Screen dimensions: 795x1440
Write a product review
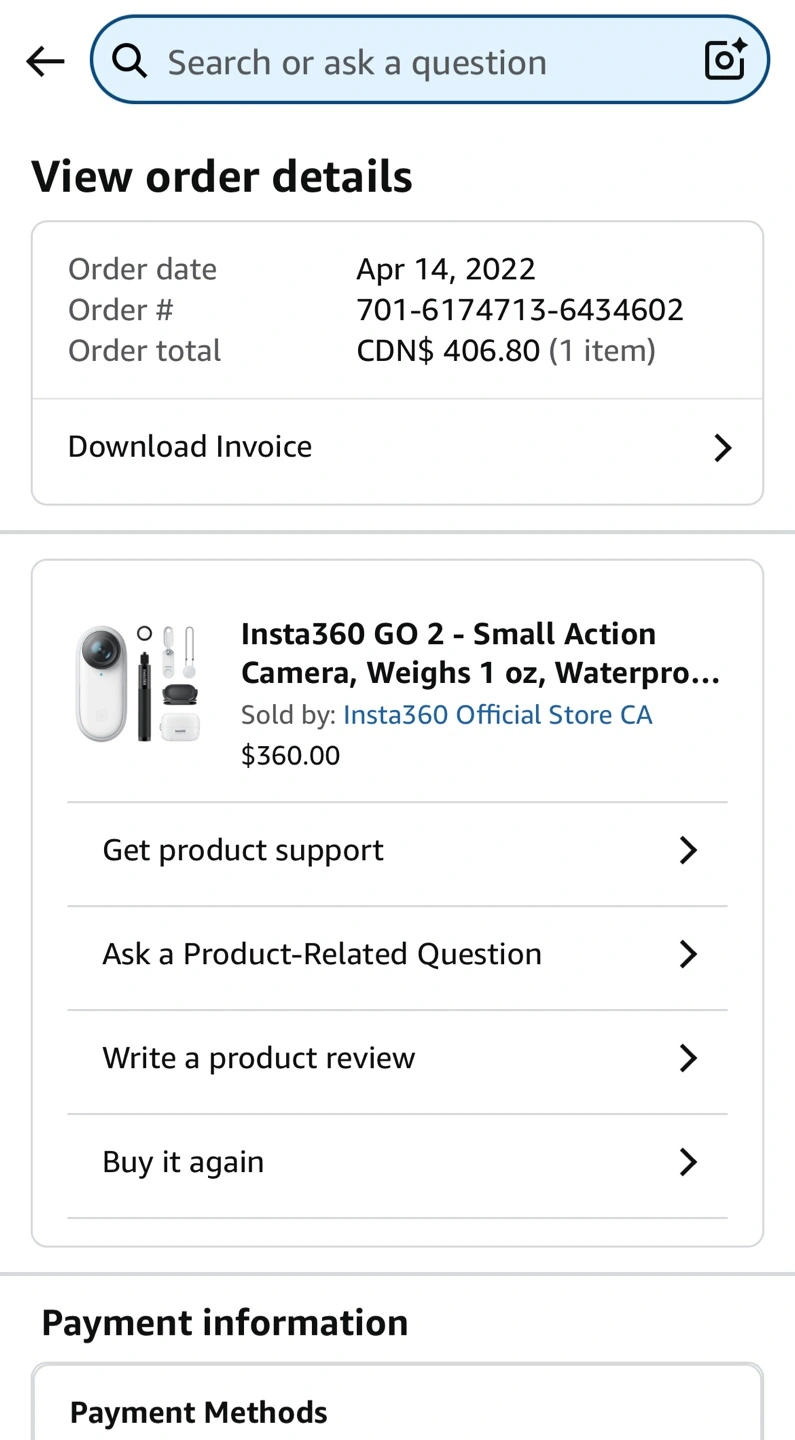click(397, 1059)
